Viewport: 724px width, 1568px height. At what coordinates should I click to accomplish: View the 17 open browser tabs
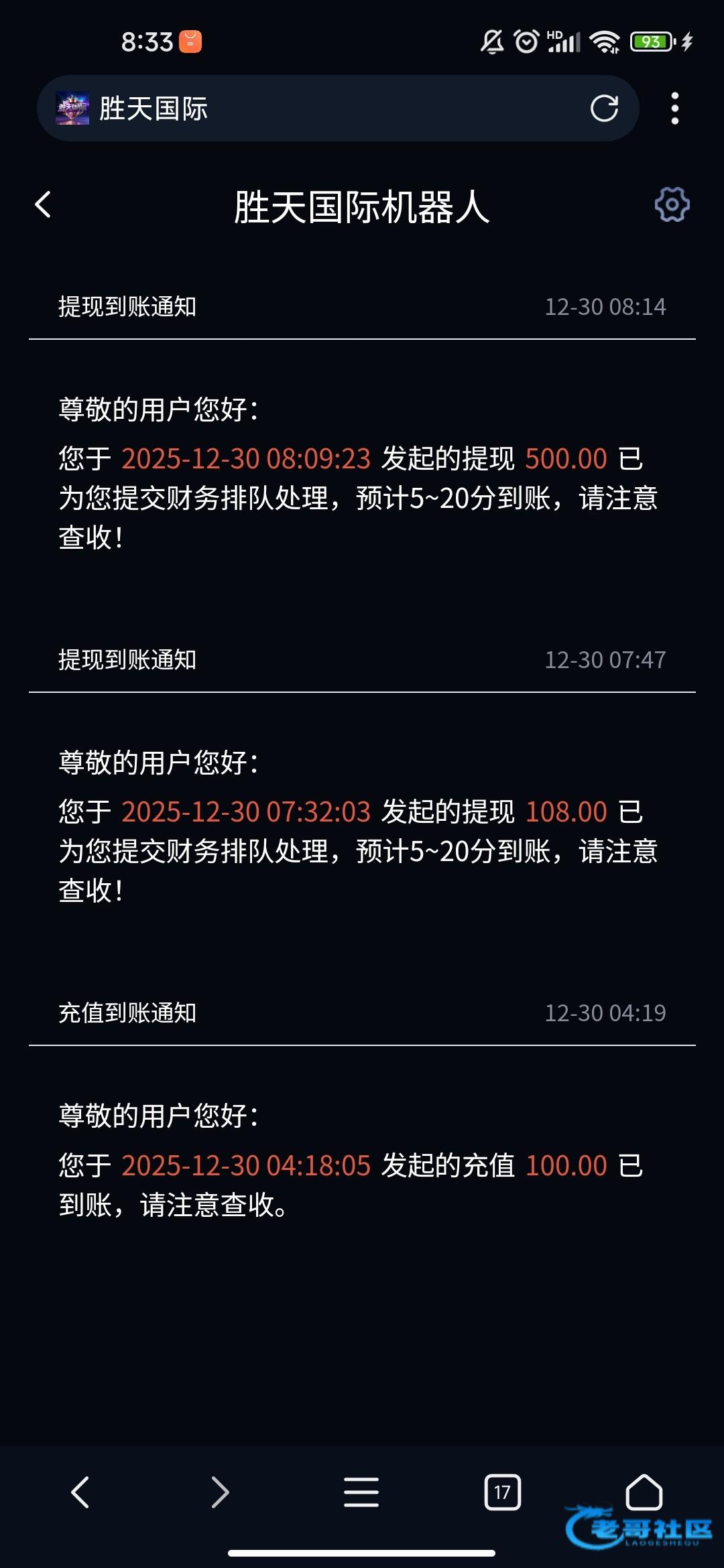[x=502, y=1492]
